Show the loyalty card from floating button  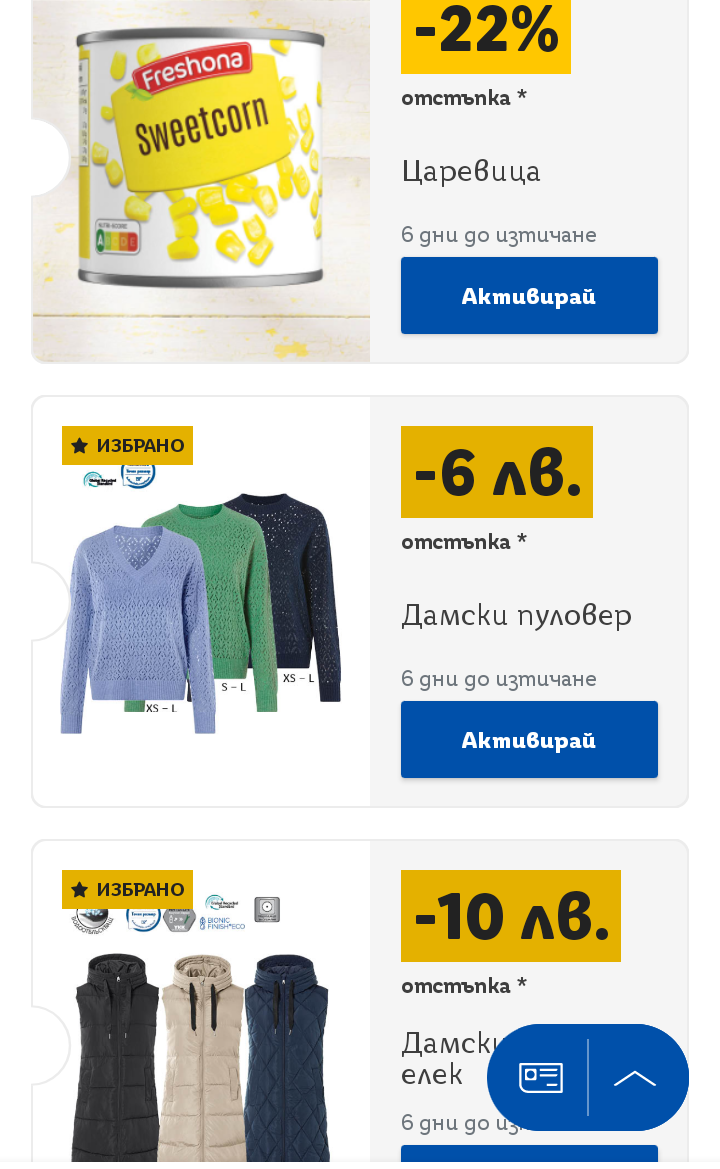coord(540,1077)
